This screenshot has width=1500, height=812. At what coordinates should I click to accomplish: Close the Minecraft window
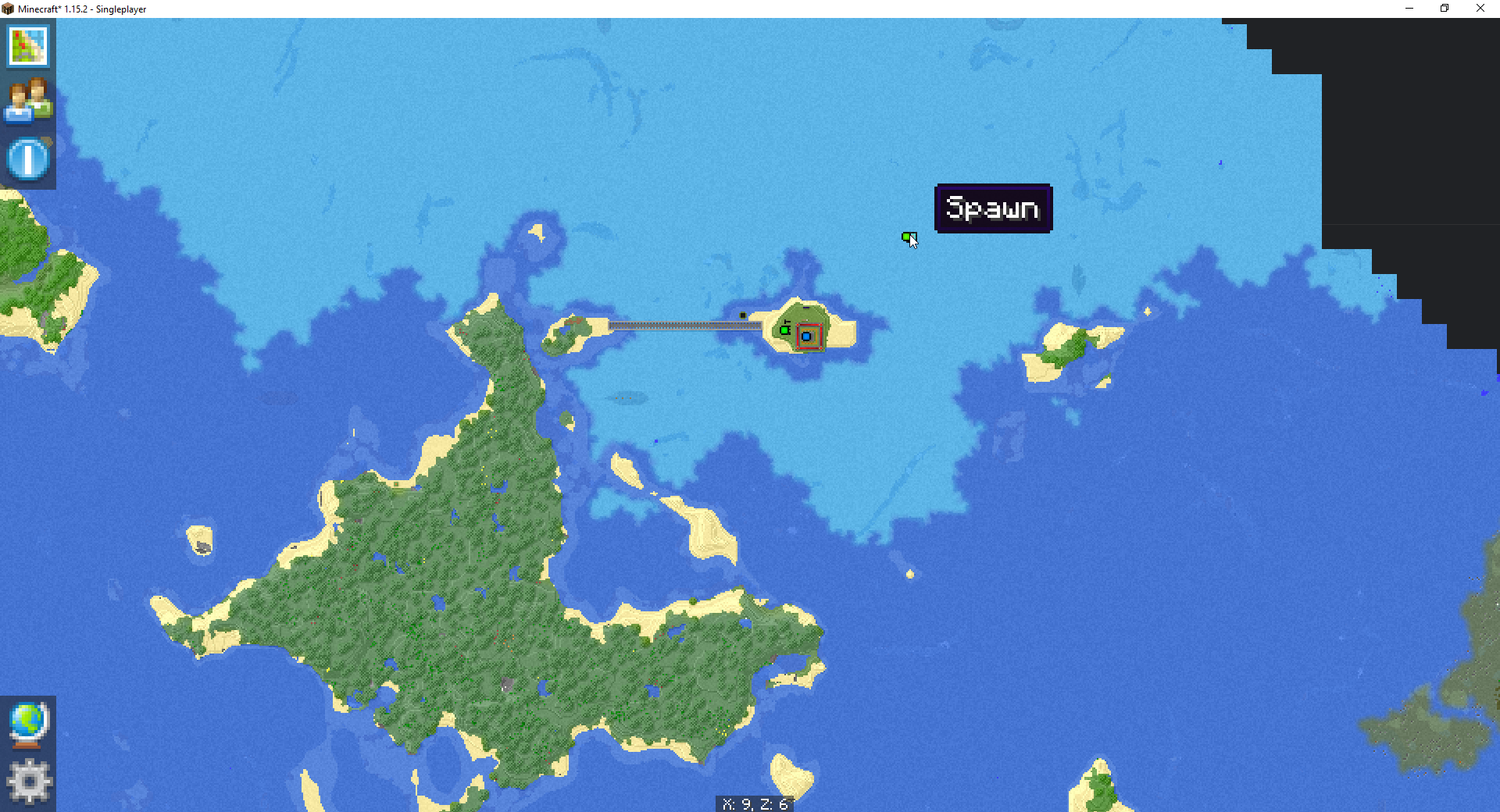(x=1480, y=9)
